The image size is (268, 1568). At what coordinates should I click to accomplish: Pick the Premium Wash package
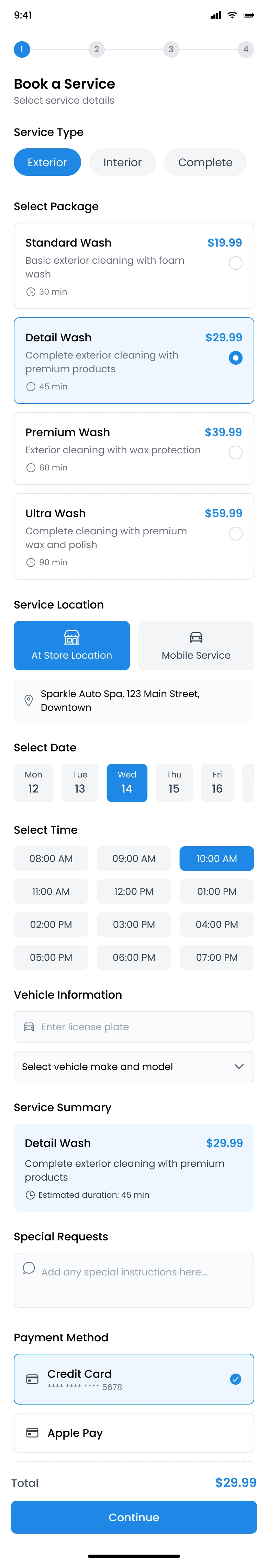(133, 448)
